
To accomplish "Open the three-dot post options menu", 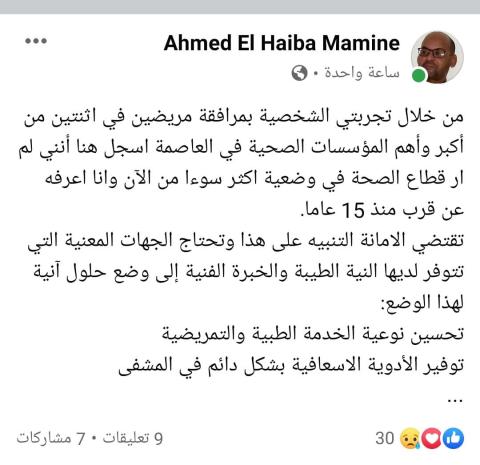I will (x=36, y=41).
